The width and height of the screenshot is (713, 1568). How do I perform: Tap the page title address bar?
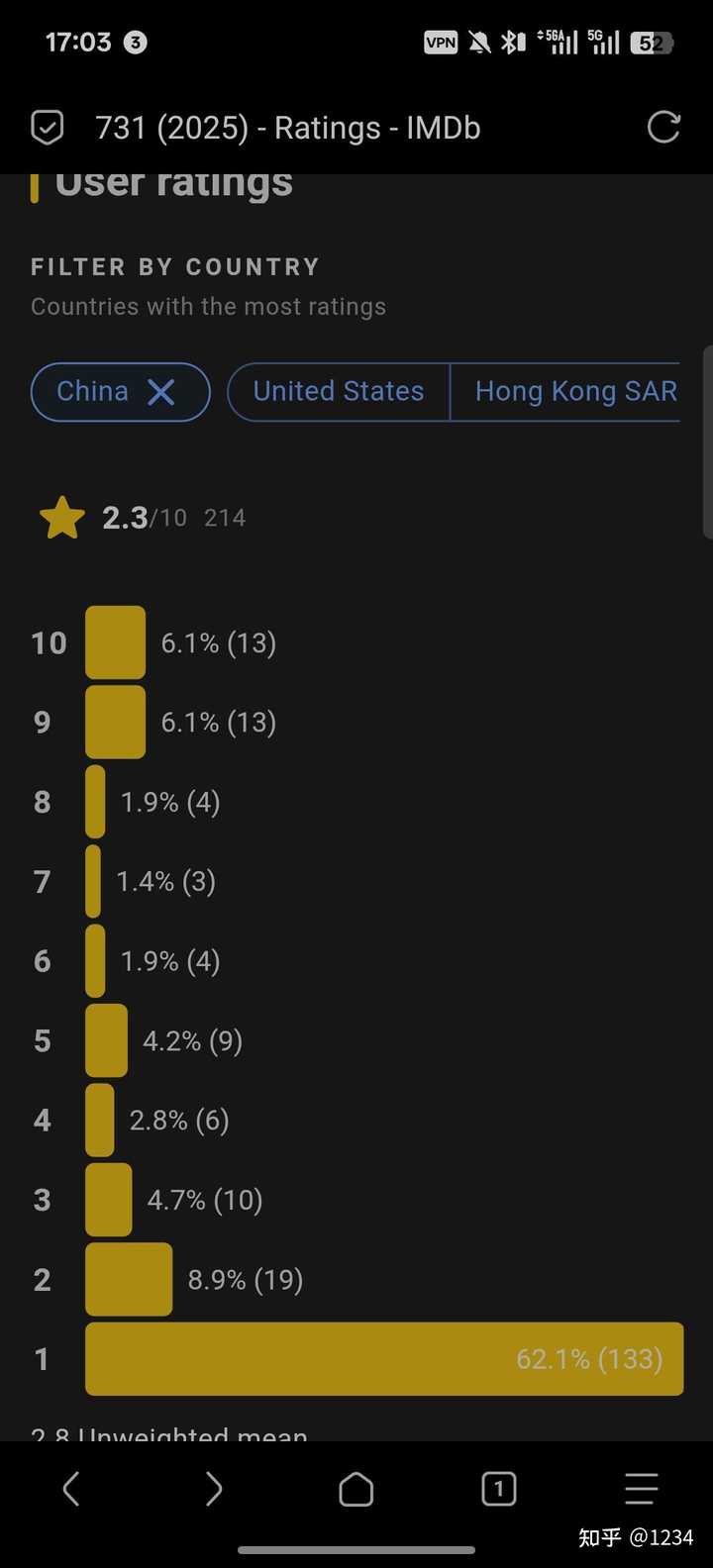coord(288,128)
